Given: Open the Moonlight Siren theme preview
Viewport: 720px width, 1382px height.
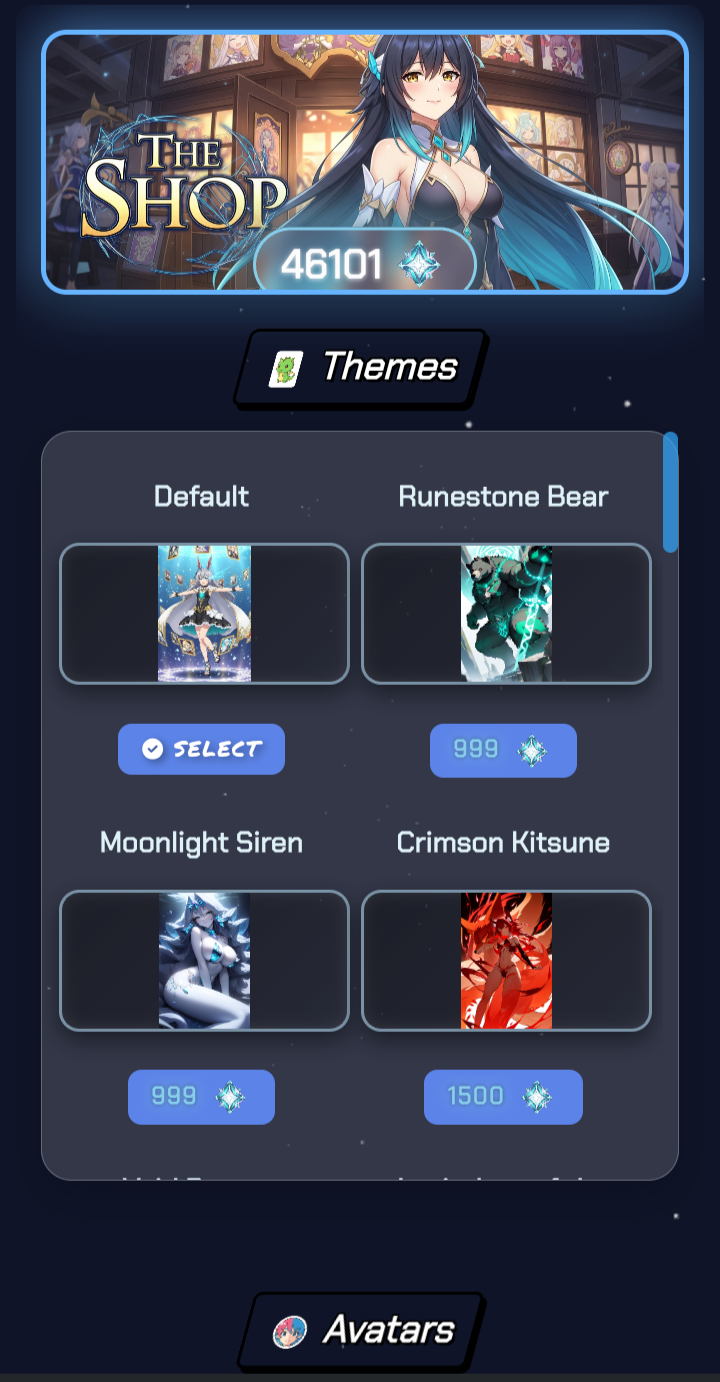Looking at the screenshot, I should pos(204,960).
